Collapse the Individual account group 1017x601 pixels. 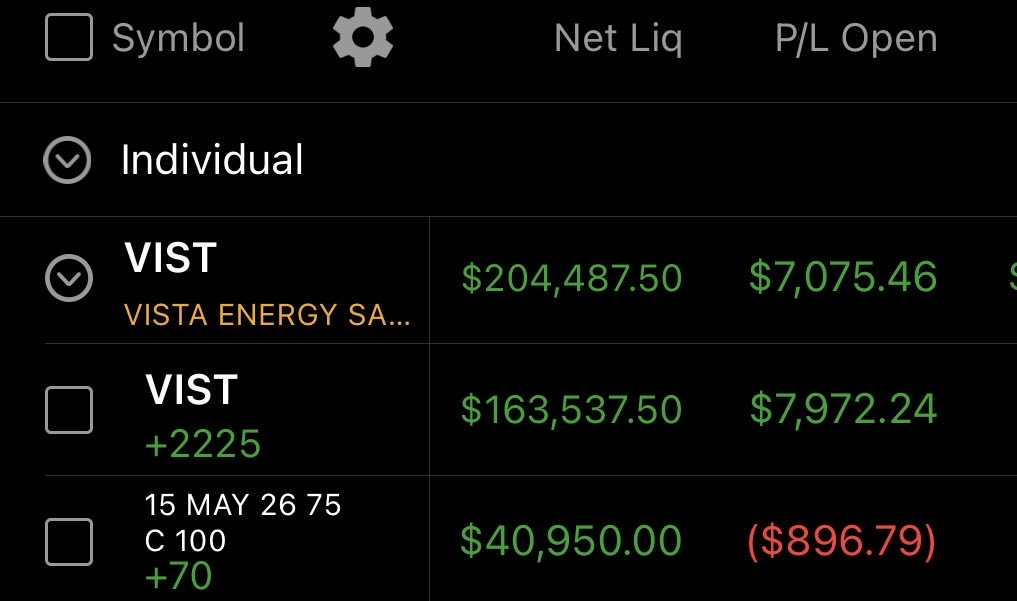pos(68,160)
